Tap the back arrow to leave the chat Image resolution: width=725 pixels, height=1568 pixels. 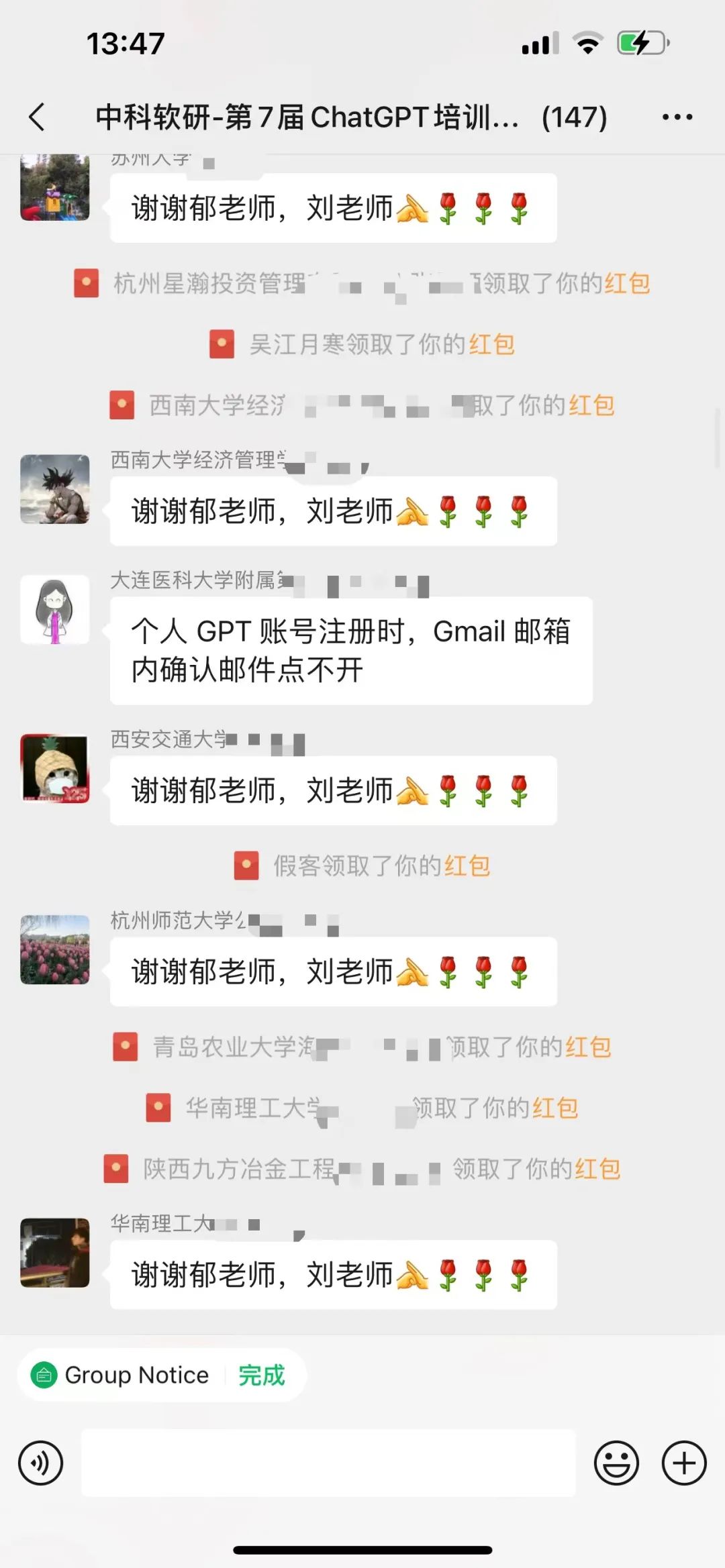[37, 116]
